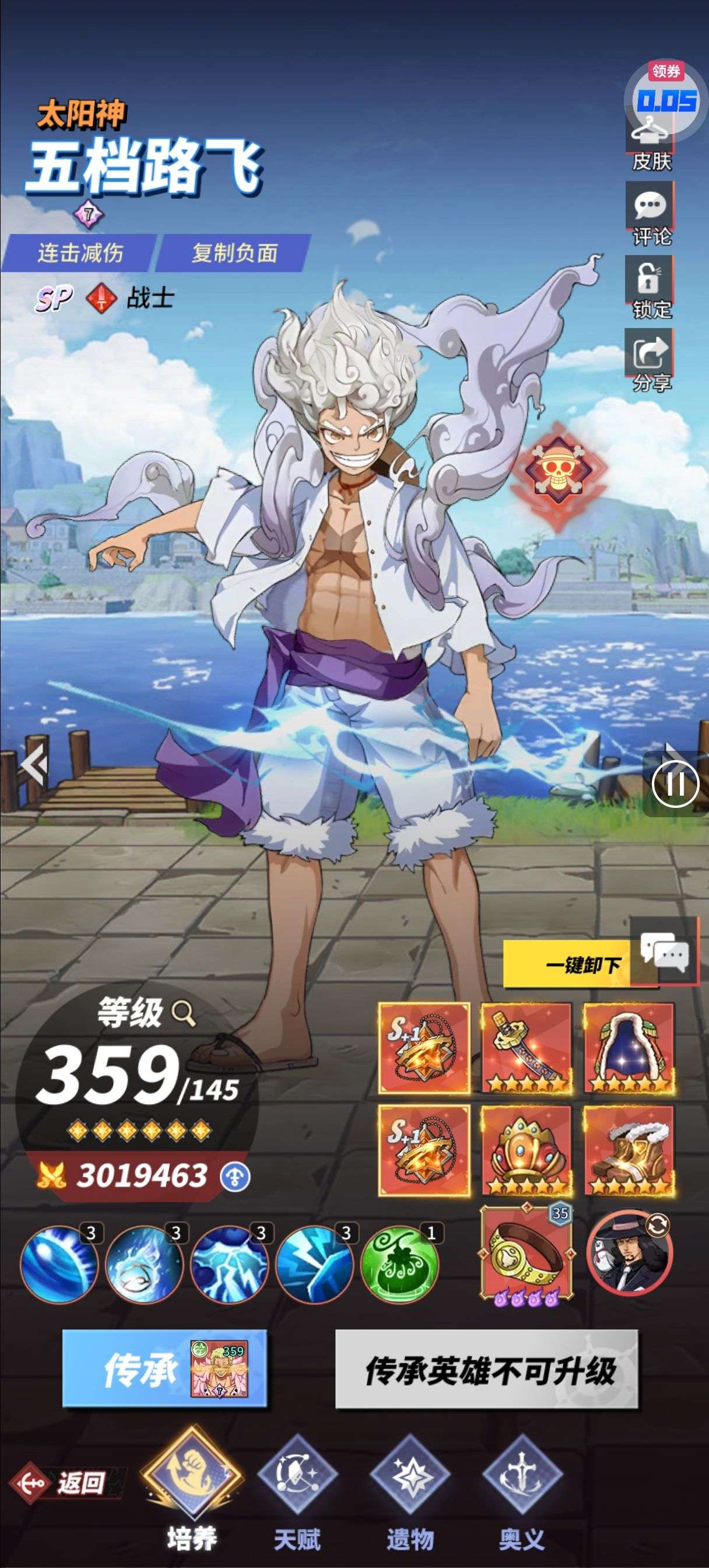Open the pirate skull emblem badge
The width and height of the screenshot is (709, 1568).
pyautogui.click(x=557, y=474)
